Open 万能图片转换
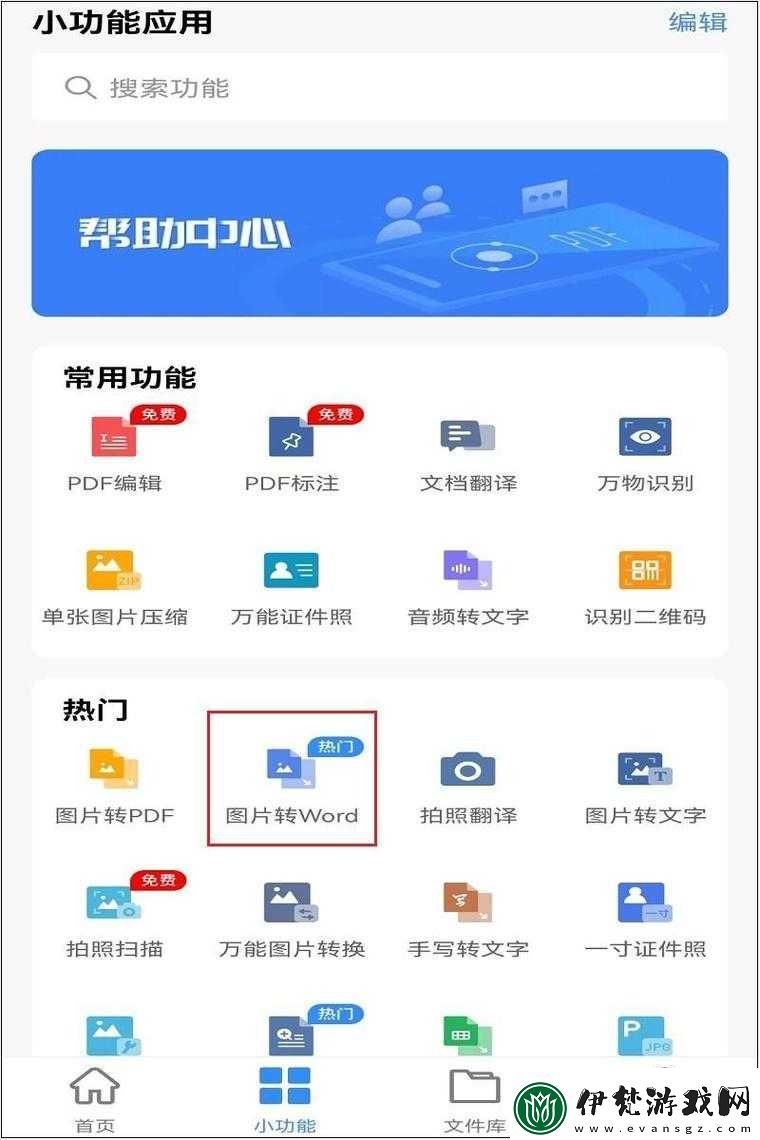 291,918
